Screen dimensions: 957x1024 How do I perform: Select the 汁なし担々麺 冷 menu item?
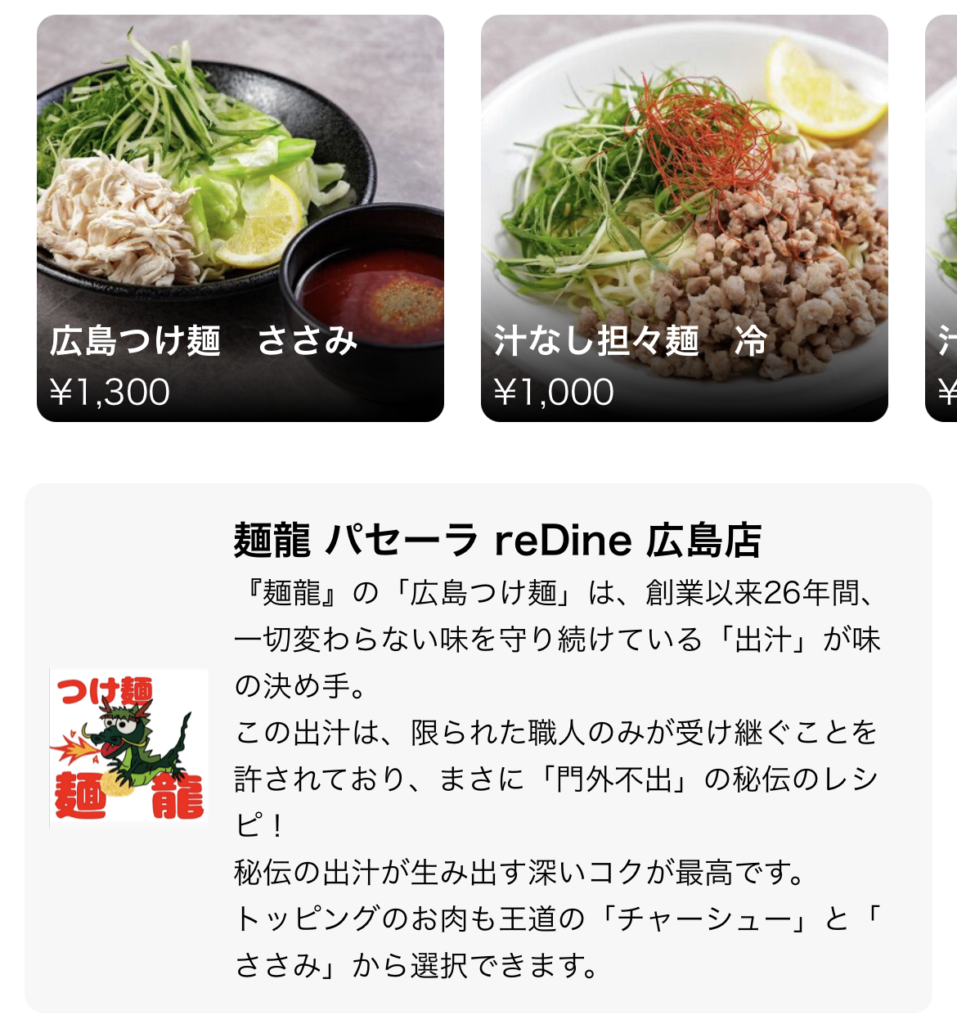point(684,218)
